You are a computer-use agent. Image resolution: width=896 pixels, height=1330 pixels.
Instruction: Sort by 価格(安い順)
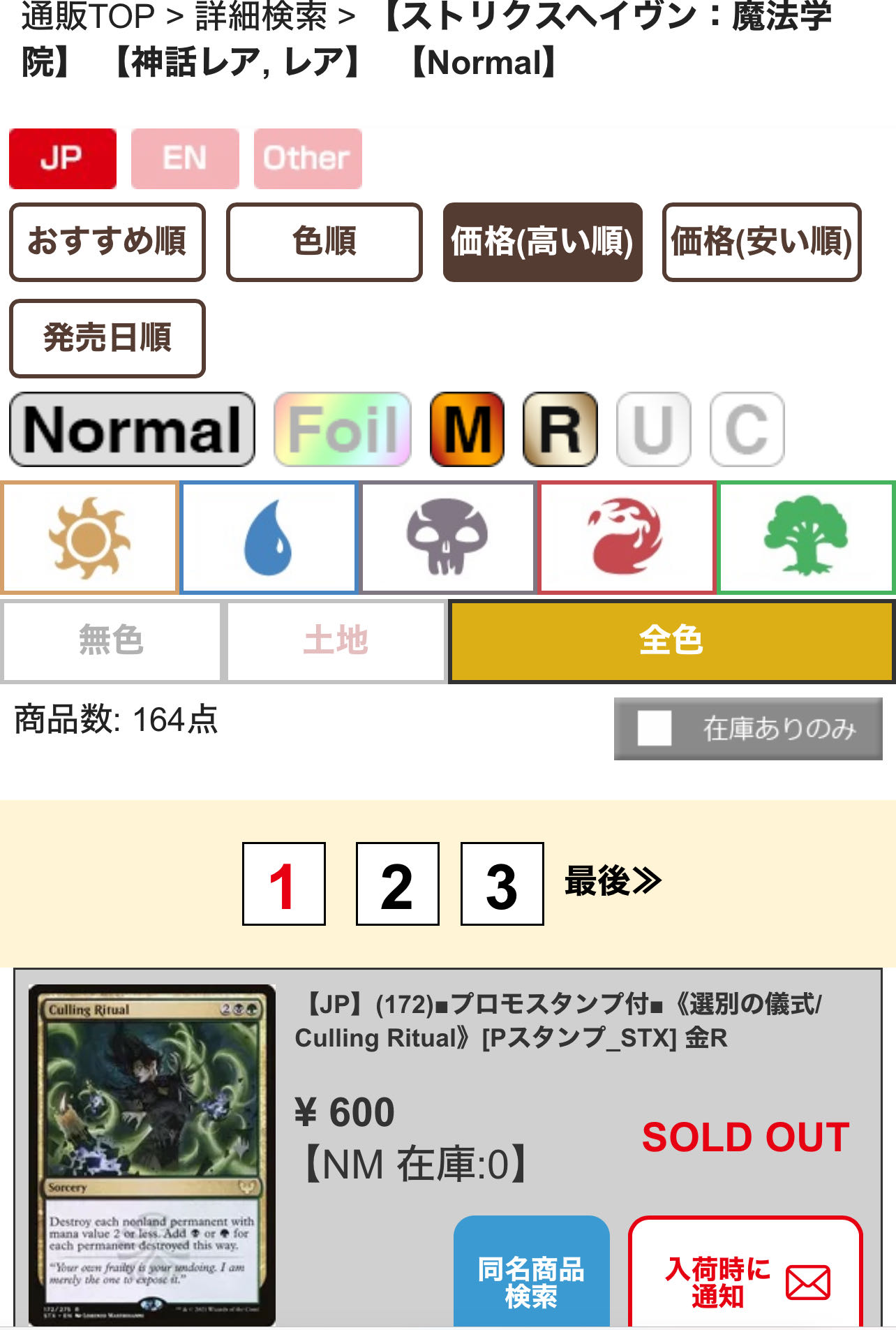click(761, 242)
